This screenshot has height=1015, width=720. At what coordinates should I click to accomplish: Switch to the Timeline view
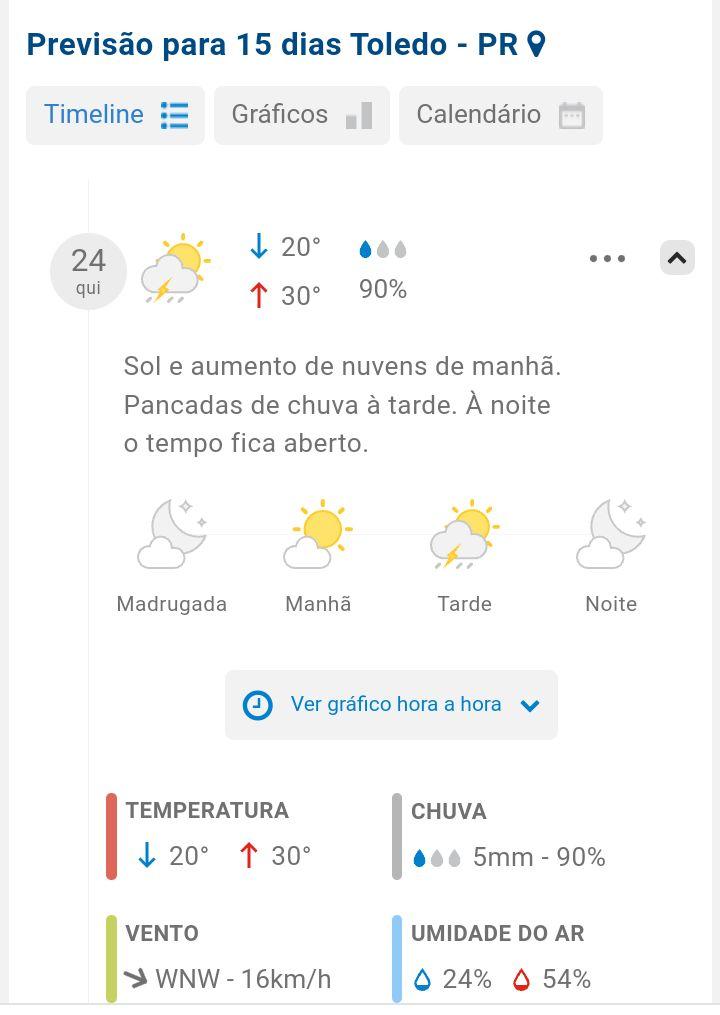click(115, 115)
